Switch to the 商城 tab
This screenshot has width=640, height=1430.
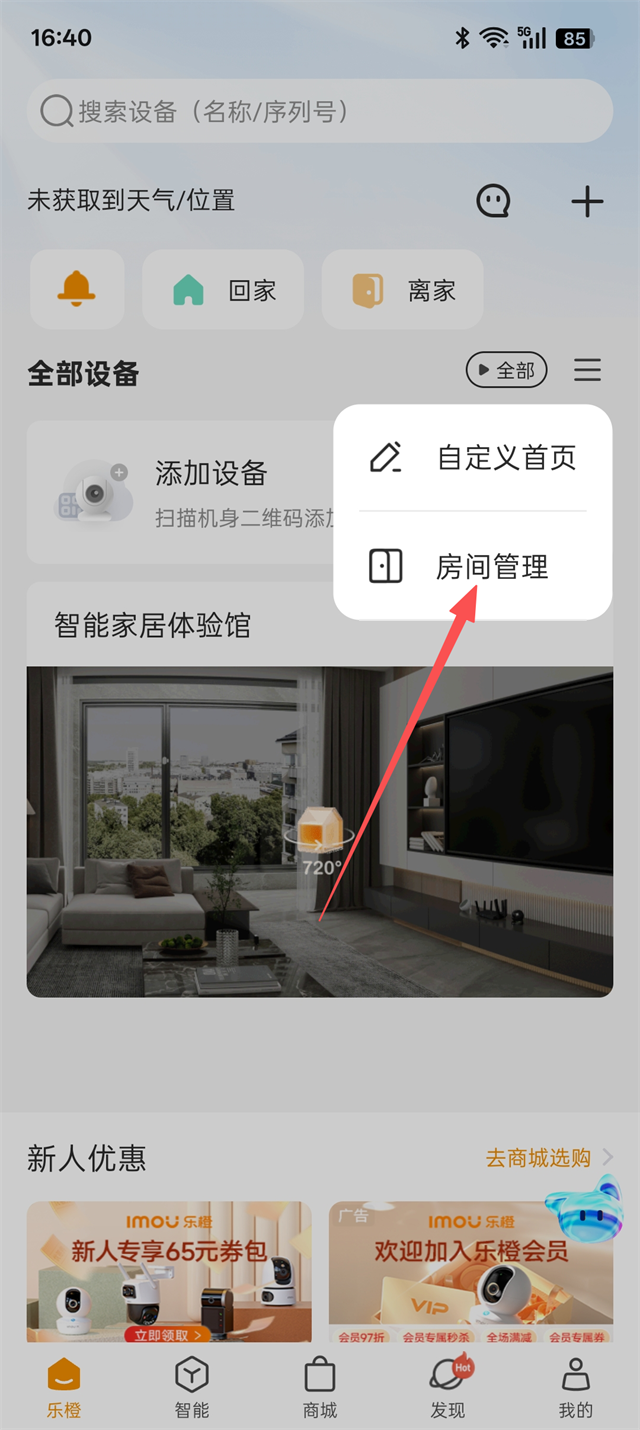coord(320,1388)
